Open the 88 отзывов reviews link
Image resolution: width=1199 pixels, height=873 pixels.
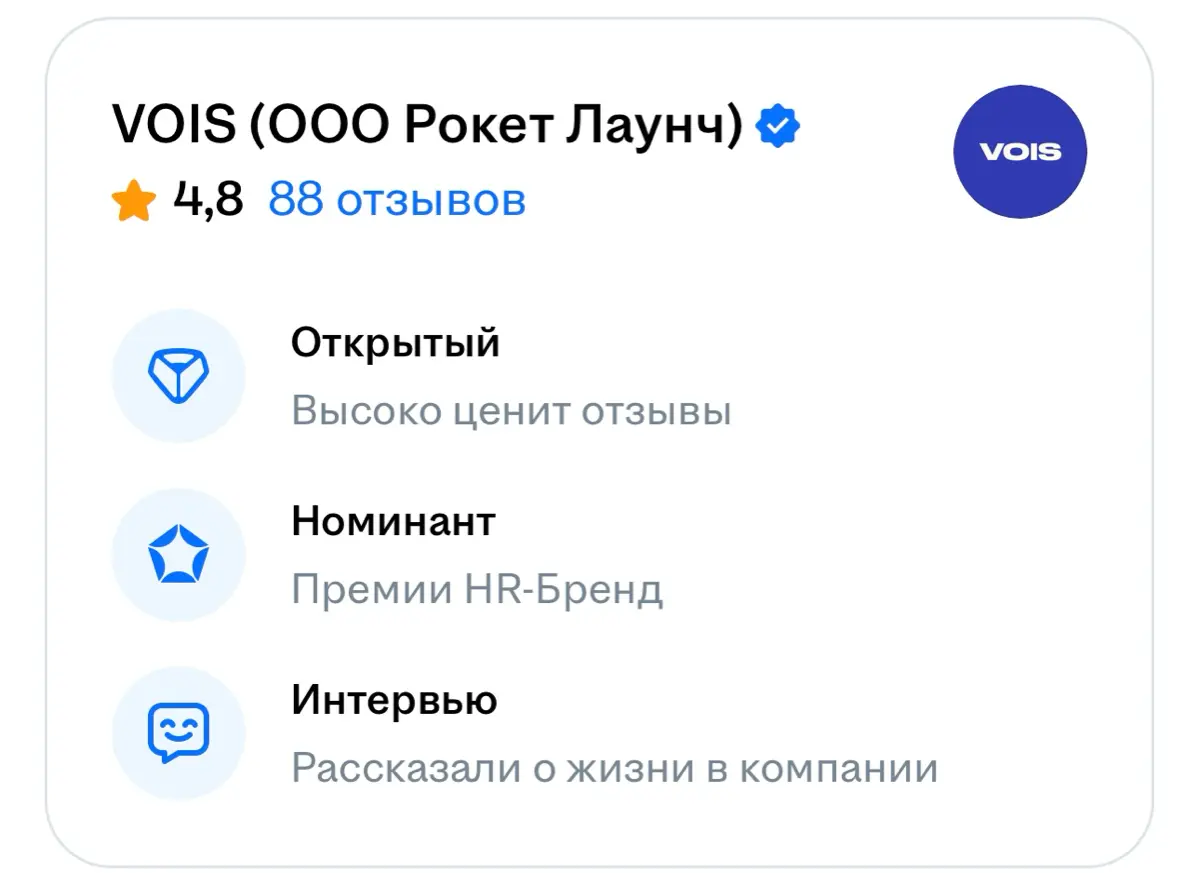397,200
